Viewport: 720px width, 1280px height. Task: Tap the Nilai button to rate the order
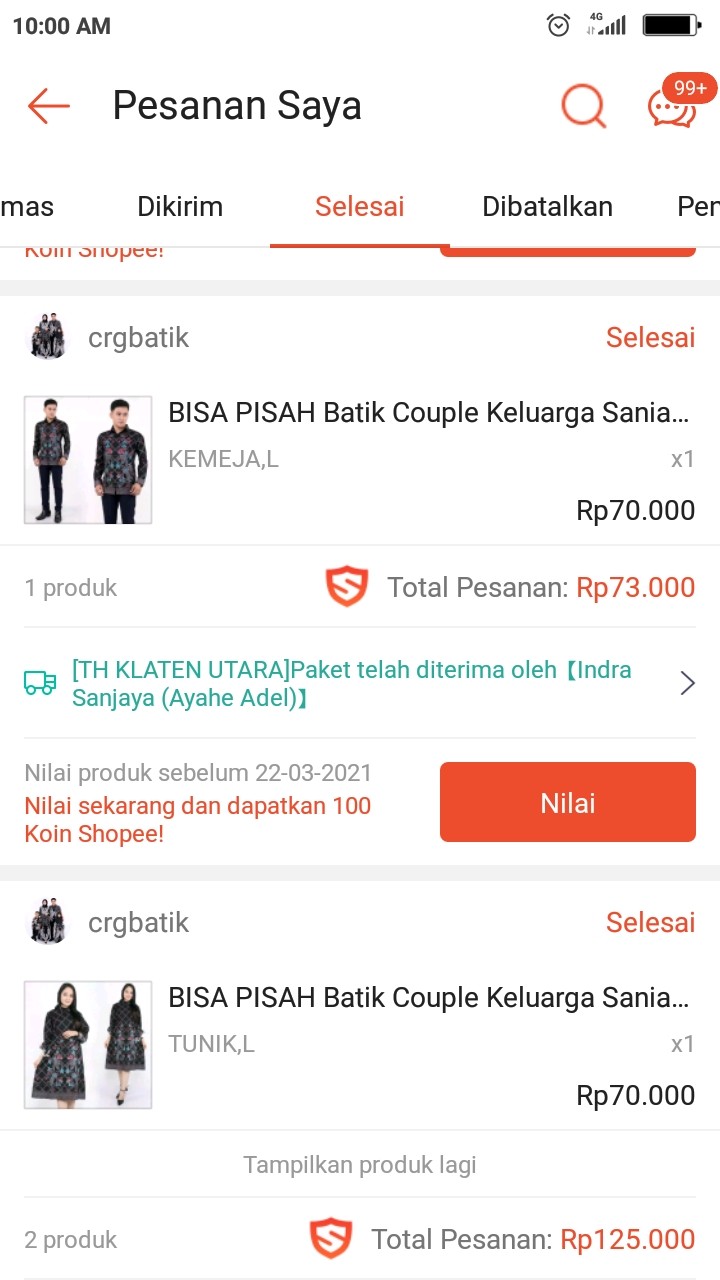pos(567,801)
